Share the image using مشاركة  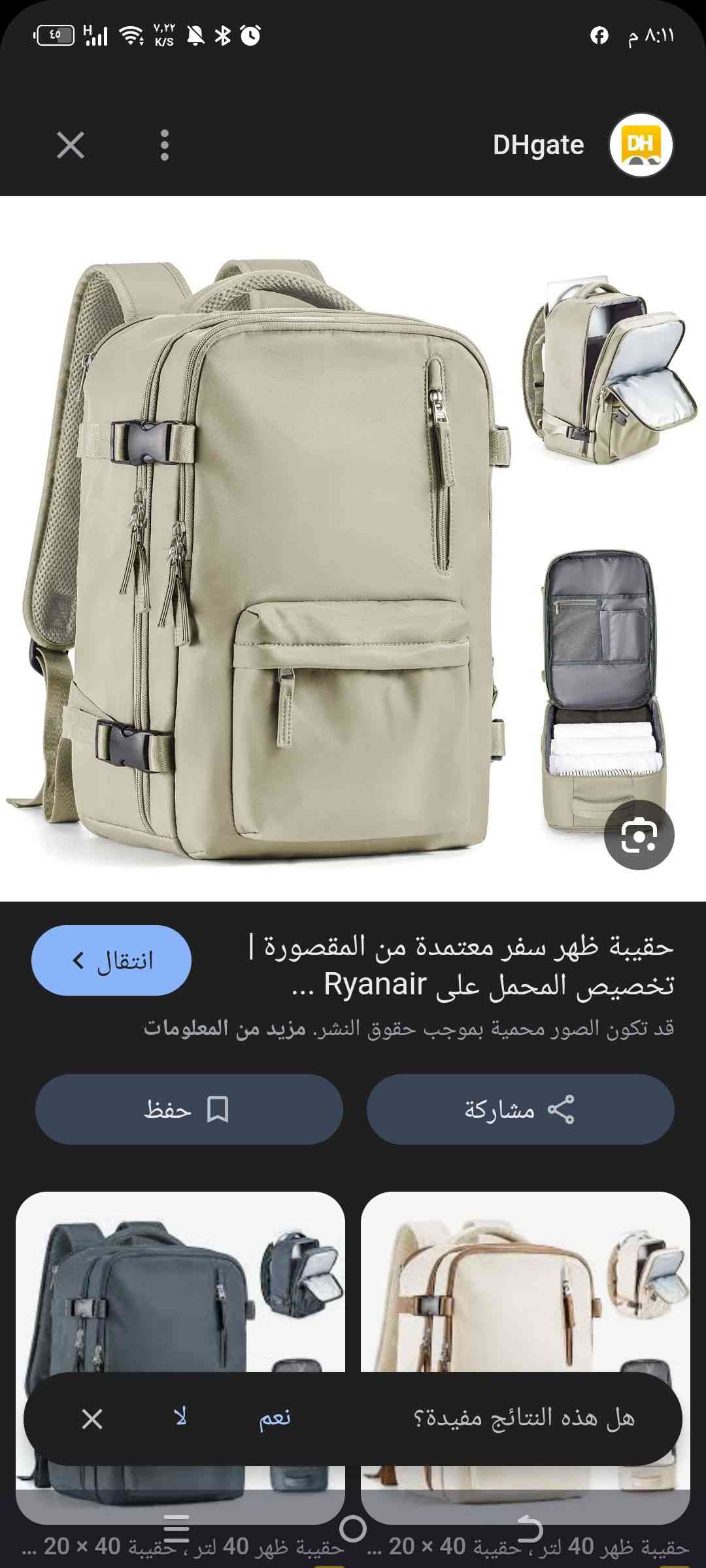point(520,1109)
